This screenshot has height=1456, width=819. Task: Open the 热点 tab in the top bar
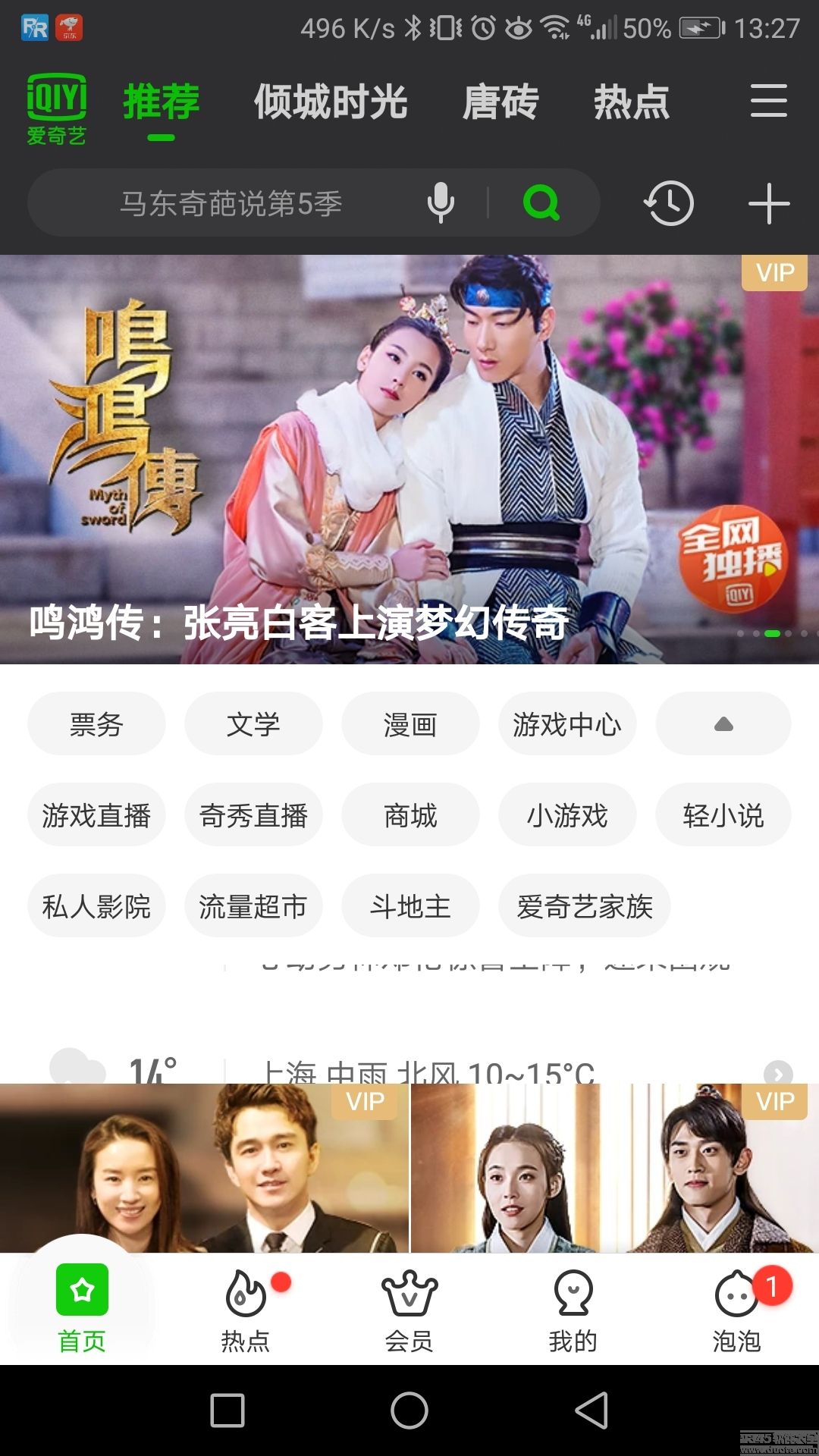(x=632, y=102)
